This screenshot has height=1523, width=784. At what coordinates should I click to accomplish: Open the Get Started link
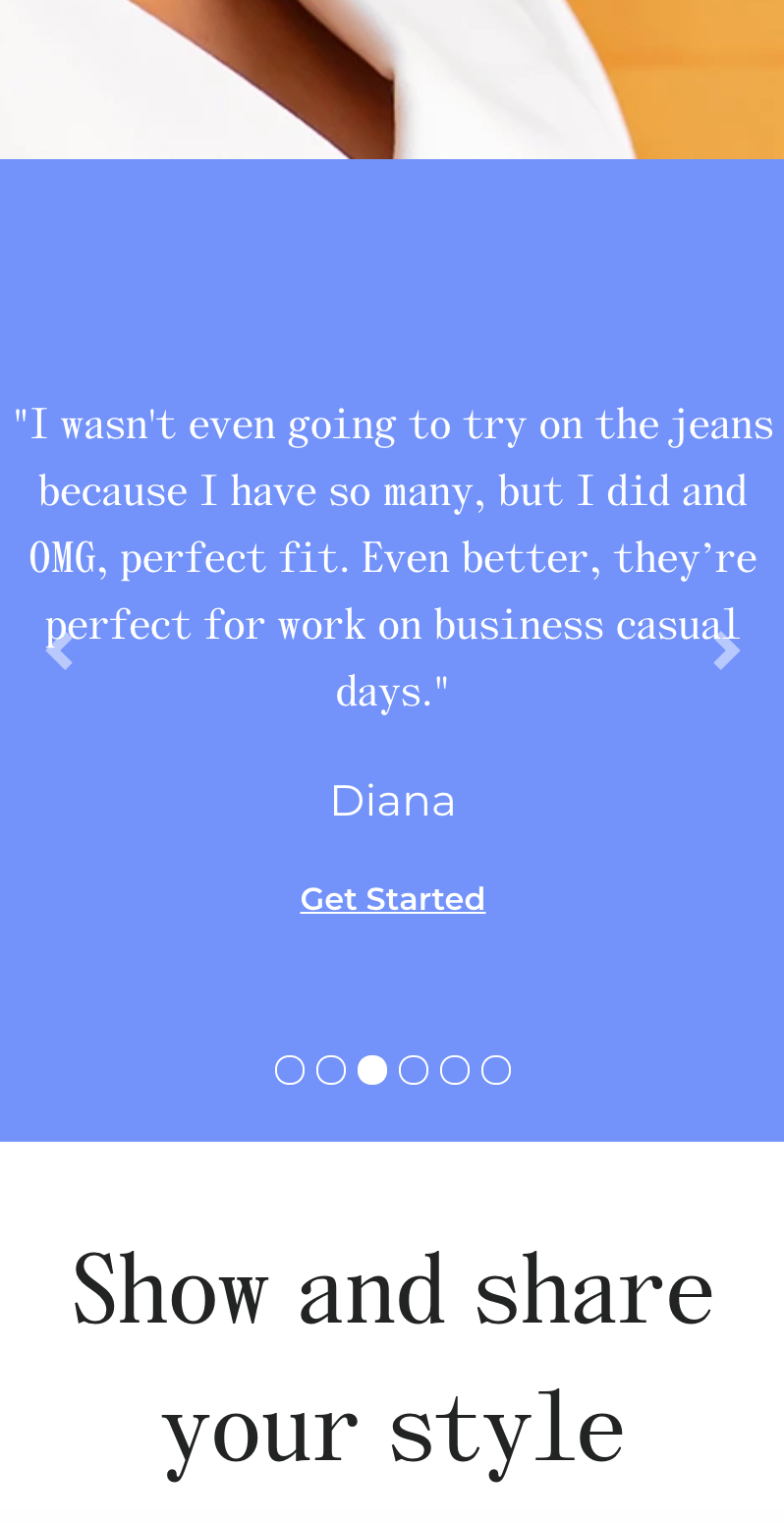(x=392, y=899)
